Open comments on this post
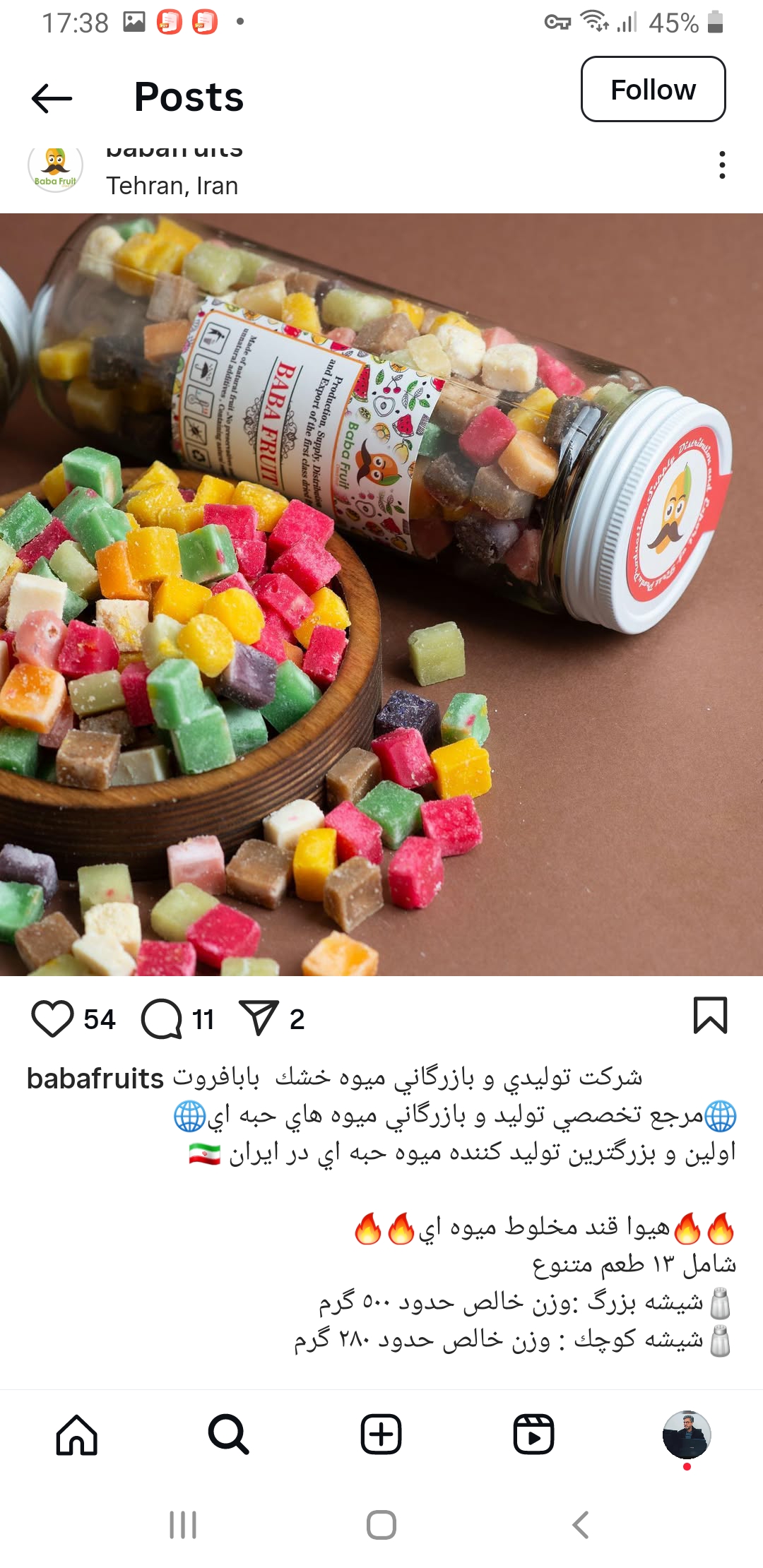The height and width of the screenshot is (1568, 763). coord(162,1018)
